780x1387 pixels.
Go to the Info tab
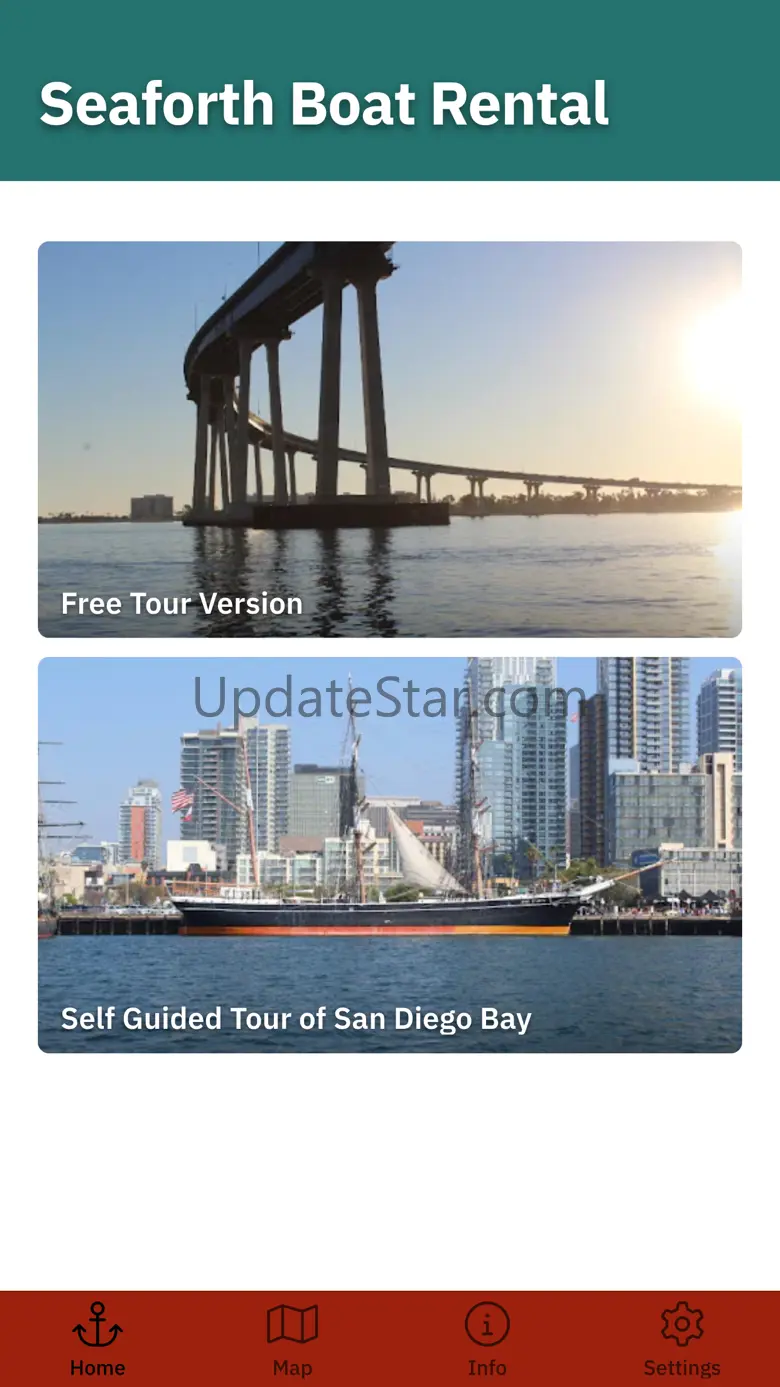tap(487, 1339)
